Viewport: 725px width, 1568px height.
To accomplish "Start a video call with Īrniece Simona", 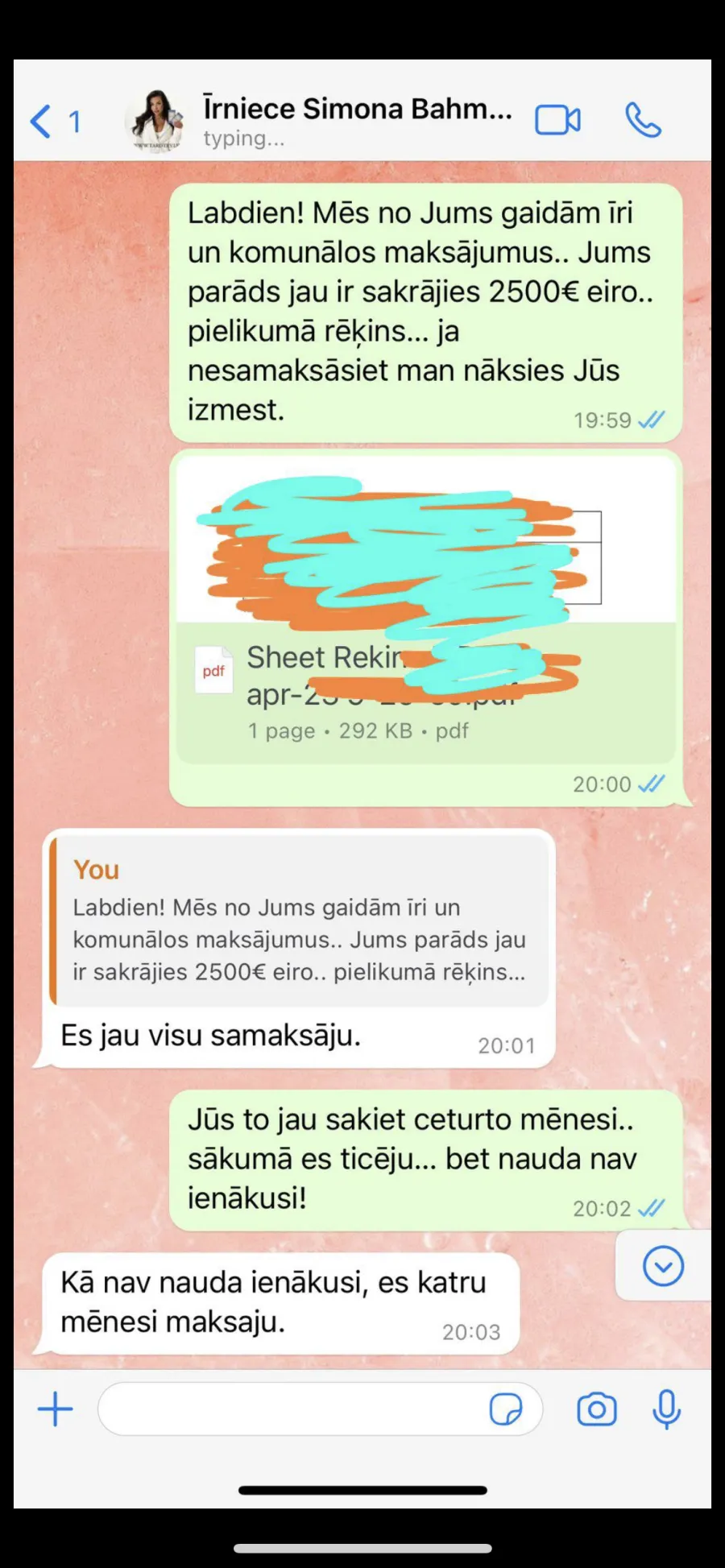I will point(557,121).
